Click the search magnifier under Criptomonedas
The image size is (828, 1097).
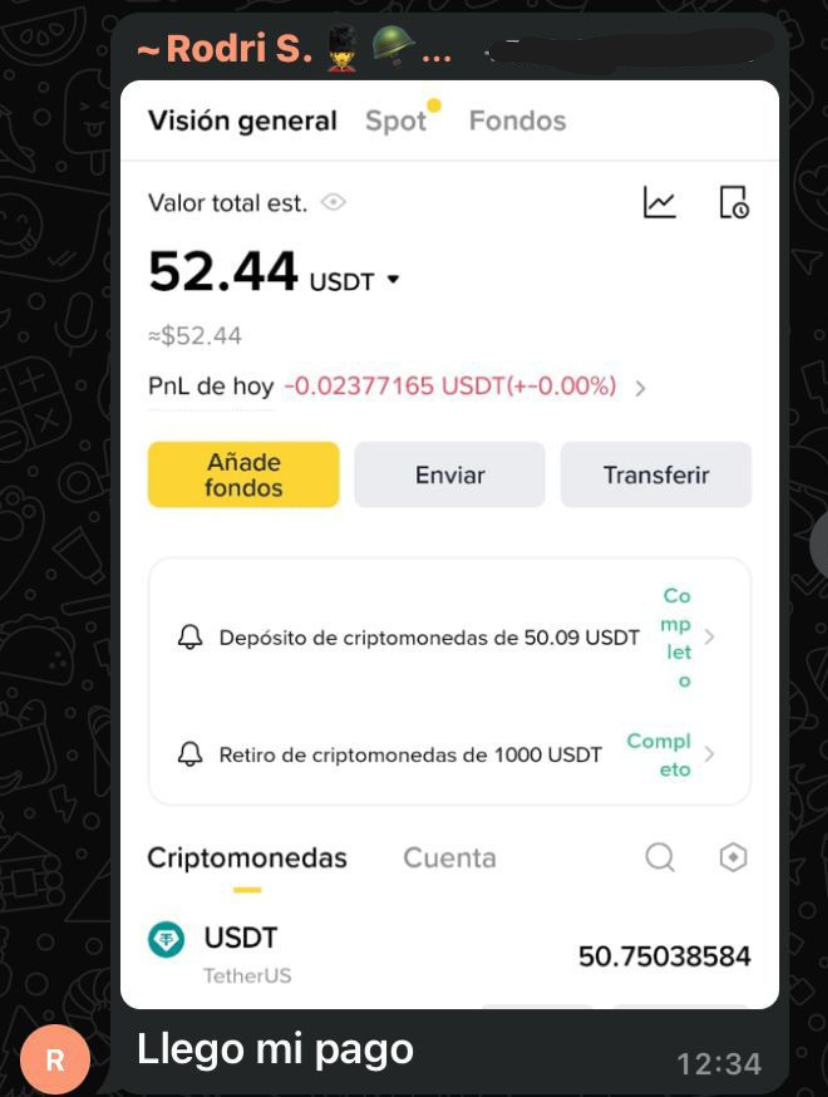[659, 857]
